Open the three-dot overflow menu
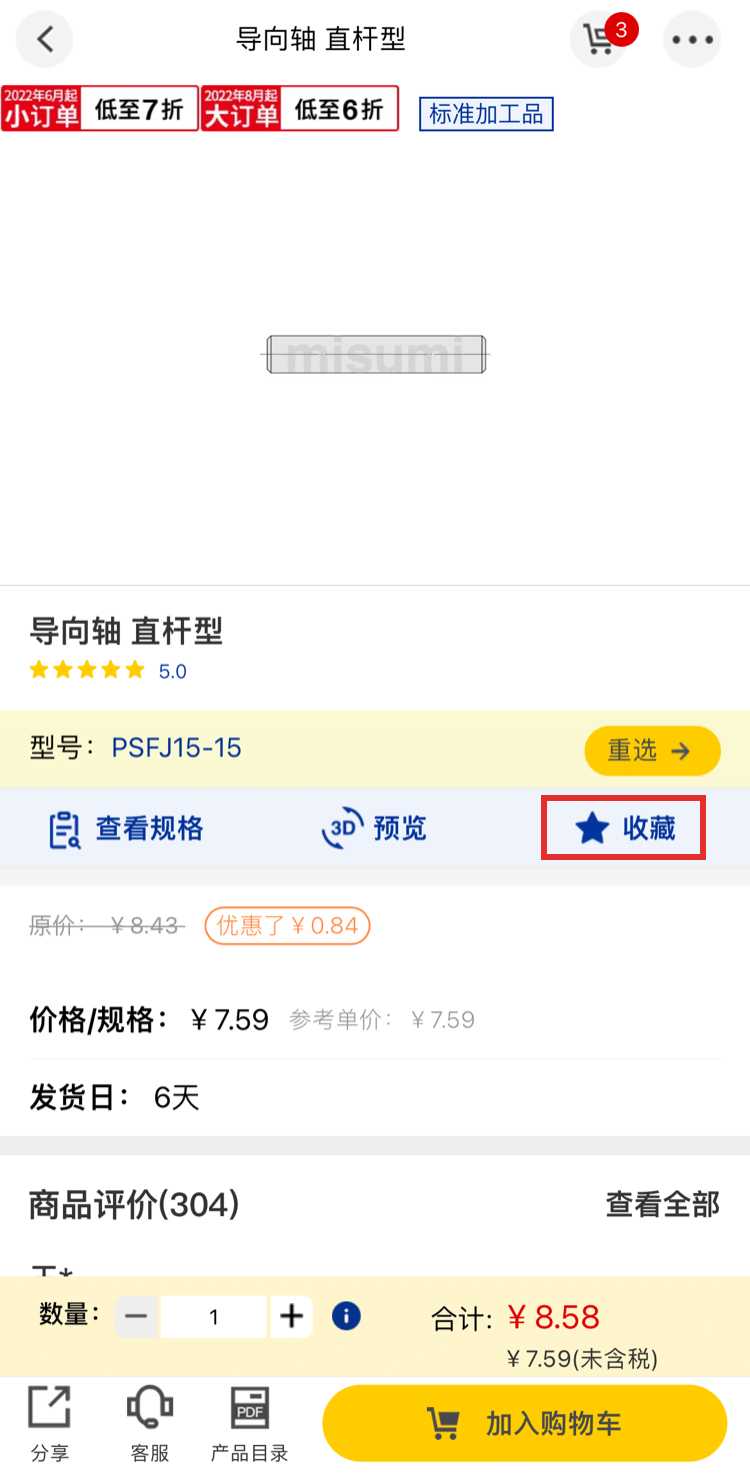 [x=692, y=40]
